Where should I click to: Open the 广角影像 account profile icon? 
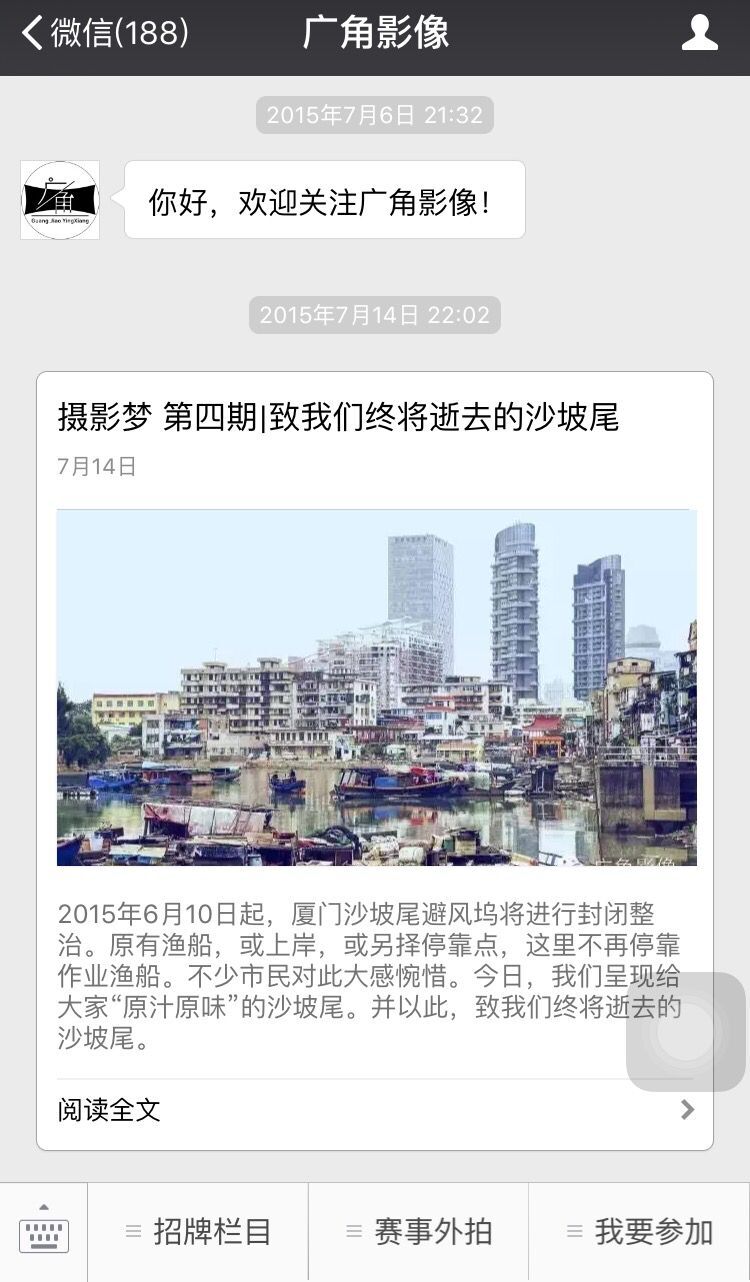point(699,34)
